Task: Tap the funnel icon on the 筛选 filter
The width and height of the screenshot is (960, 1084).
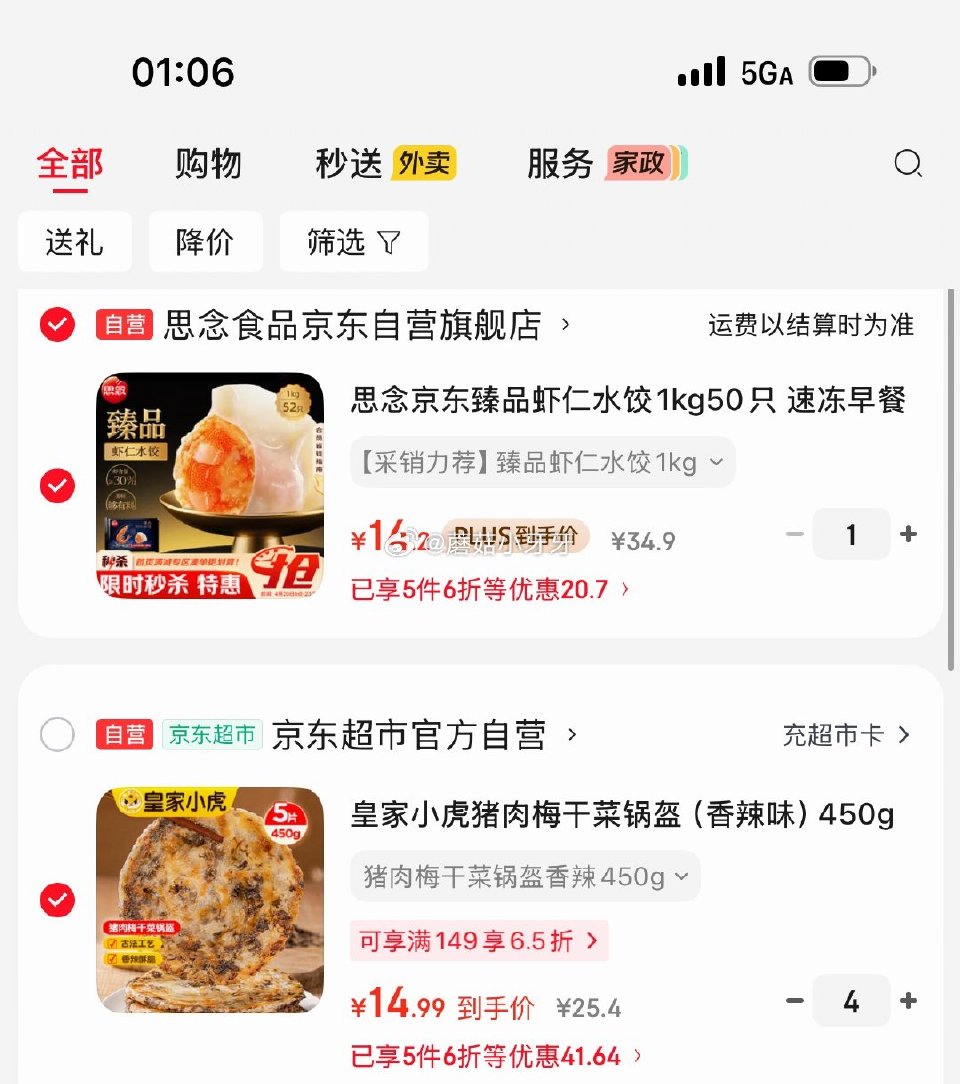Action: tap(390, 241)
